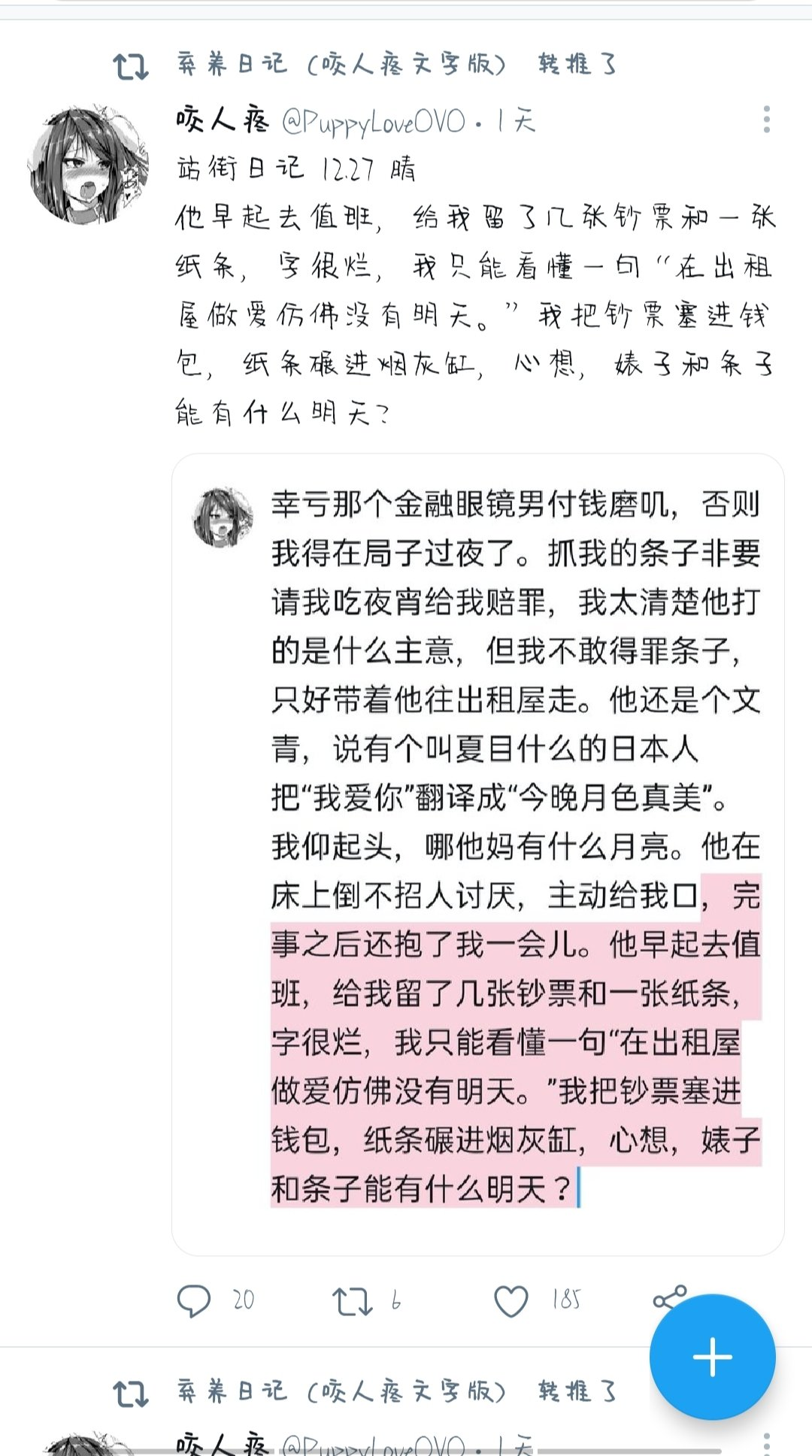Open @PuppyLoveOVO profile handle
The height and width of the screenshot is (1456, 812).
click(x=374, y=121)
